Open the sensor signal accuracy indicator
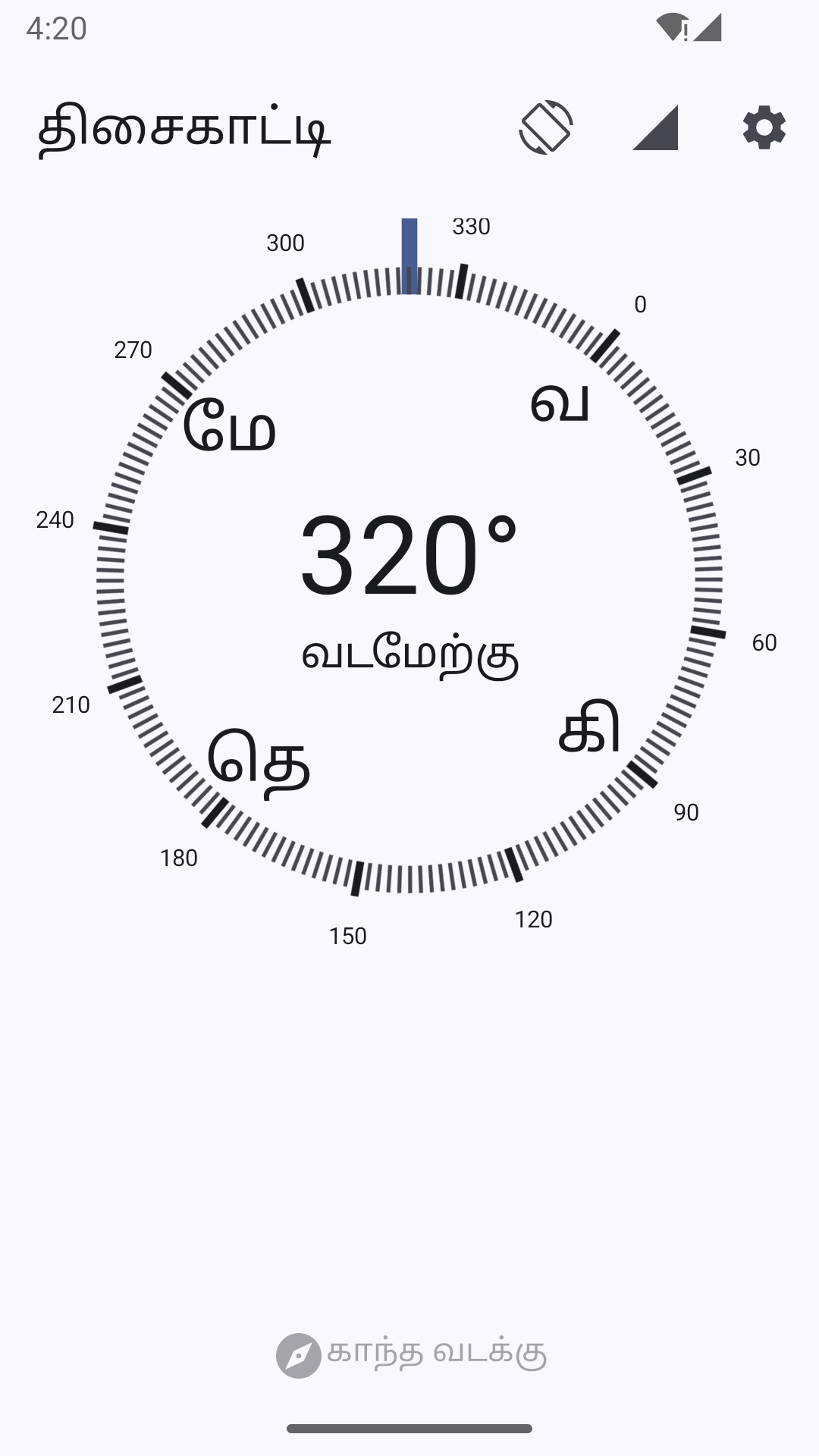This screenshot has width=819, height=1456. (655, 127)
